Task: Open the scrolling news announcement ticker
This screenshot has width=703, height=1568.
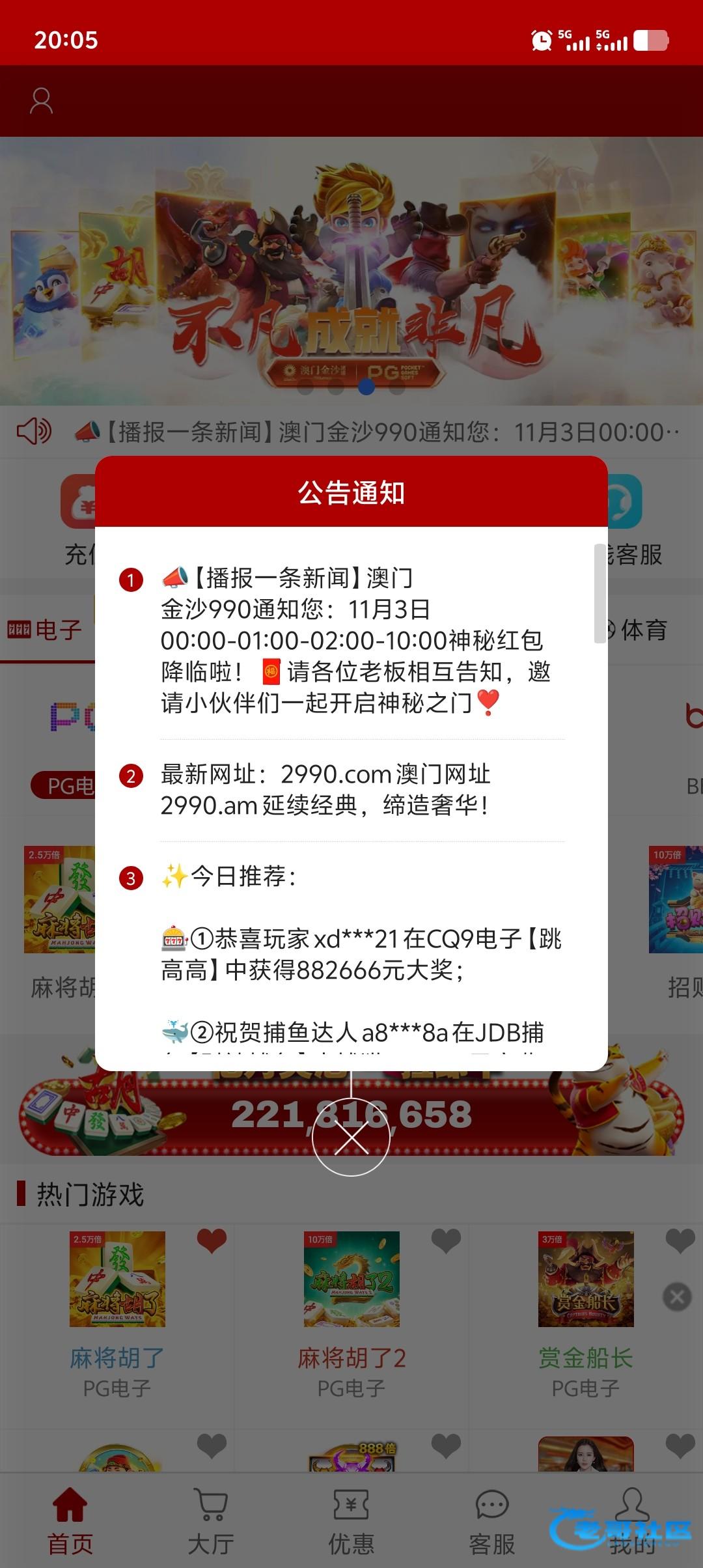Action: tap(378, 432)
